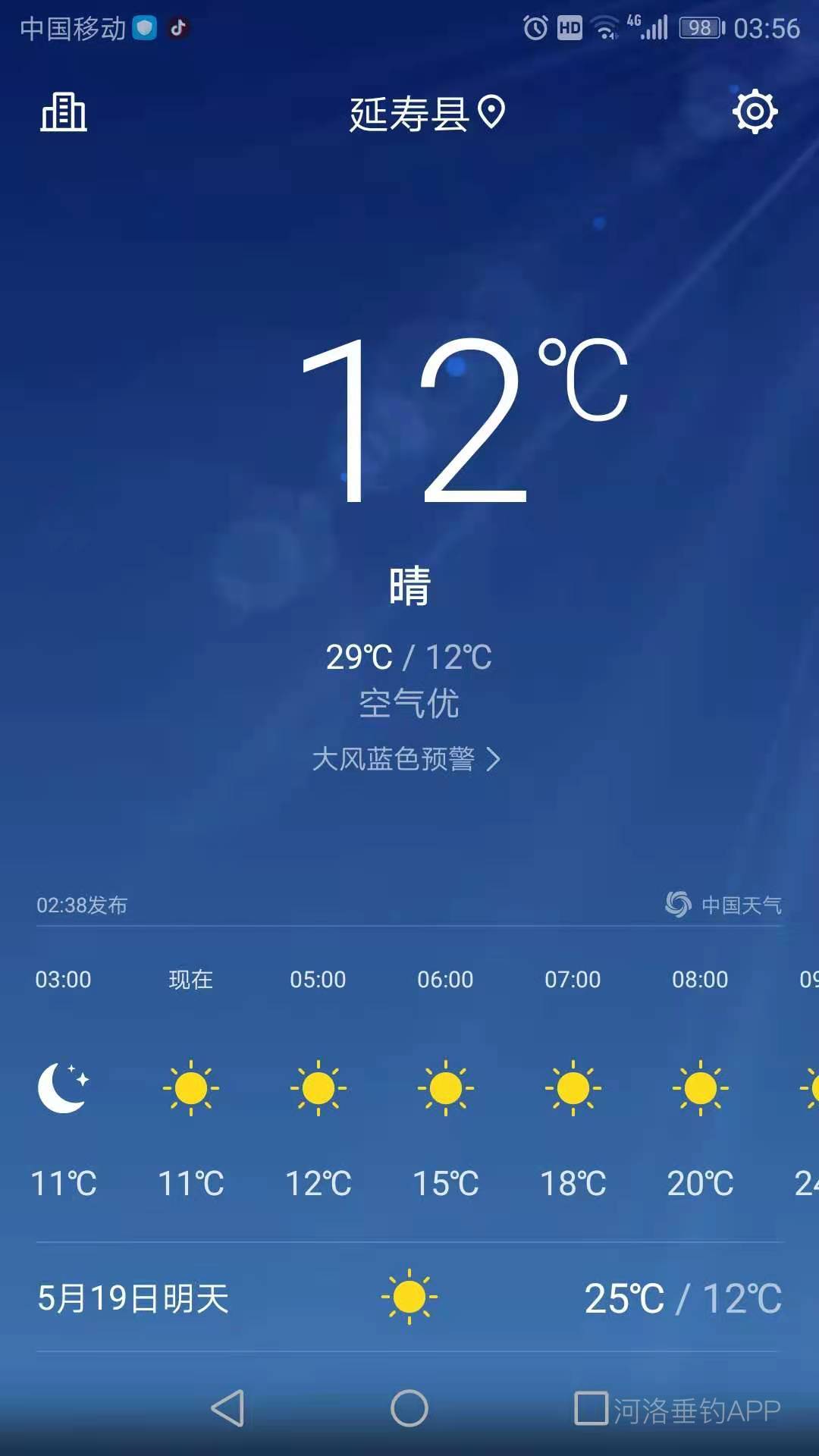Open weather settings gear
Screen dimensions: 819x1456
point(755,112)
